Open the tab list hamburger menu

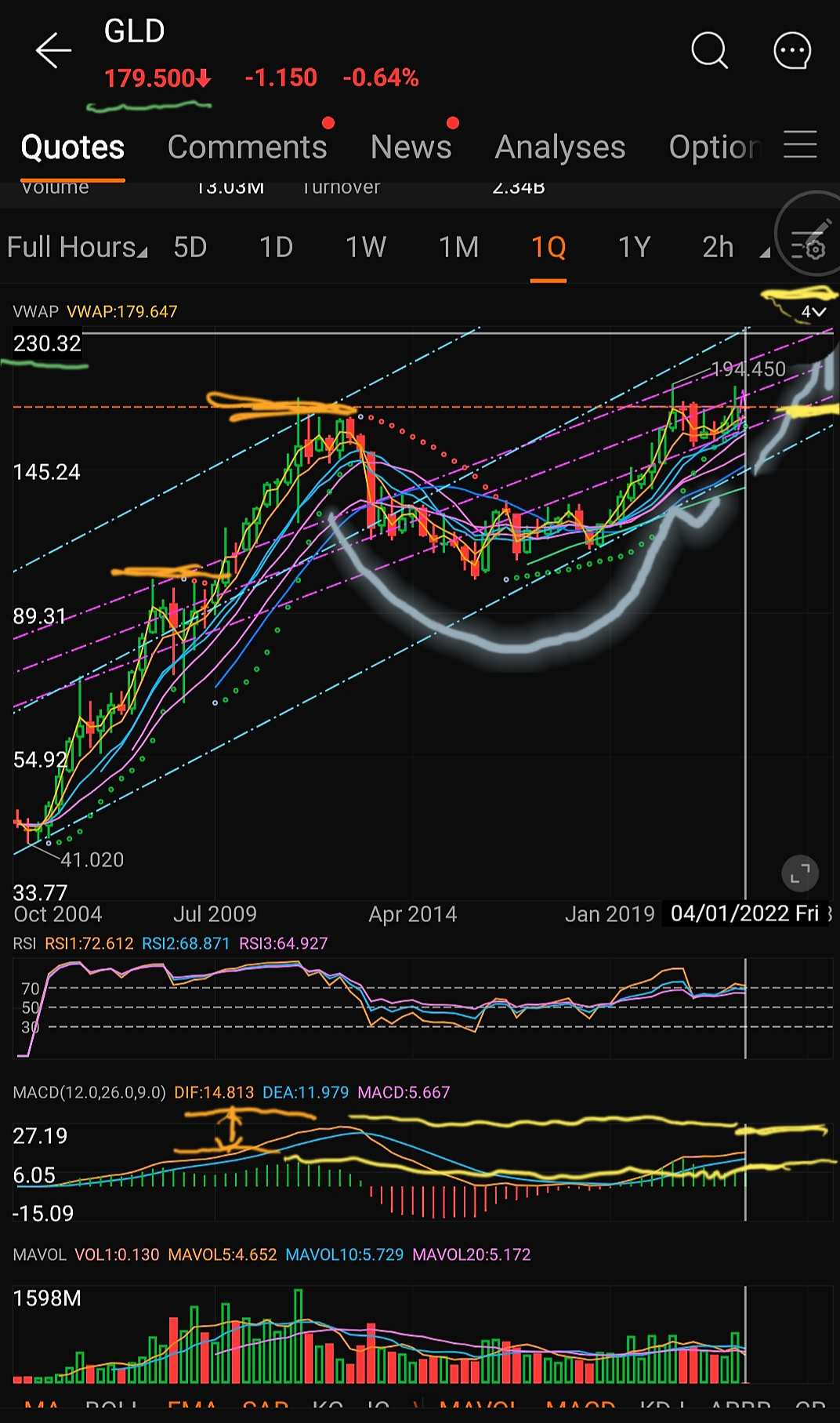(x=800, y=146)
